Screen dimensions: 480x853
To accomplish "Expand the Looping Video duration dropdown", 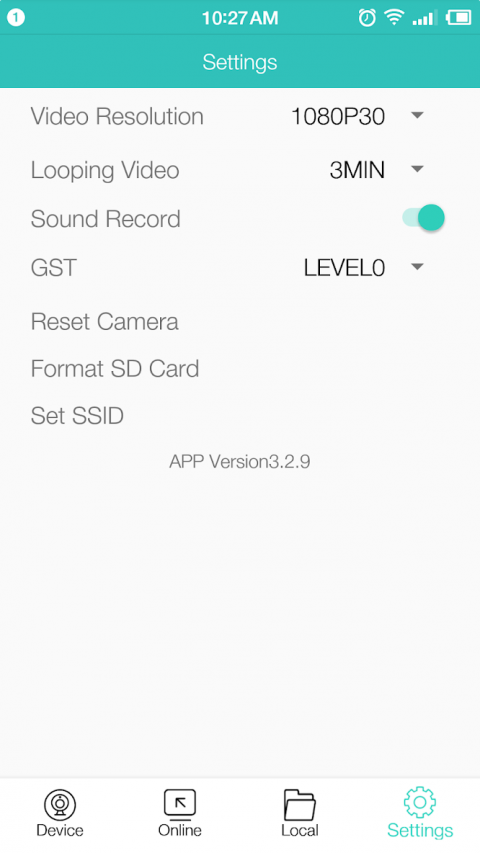I will point(376,170).
